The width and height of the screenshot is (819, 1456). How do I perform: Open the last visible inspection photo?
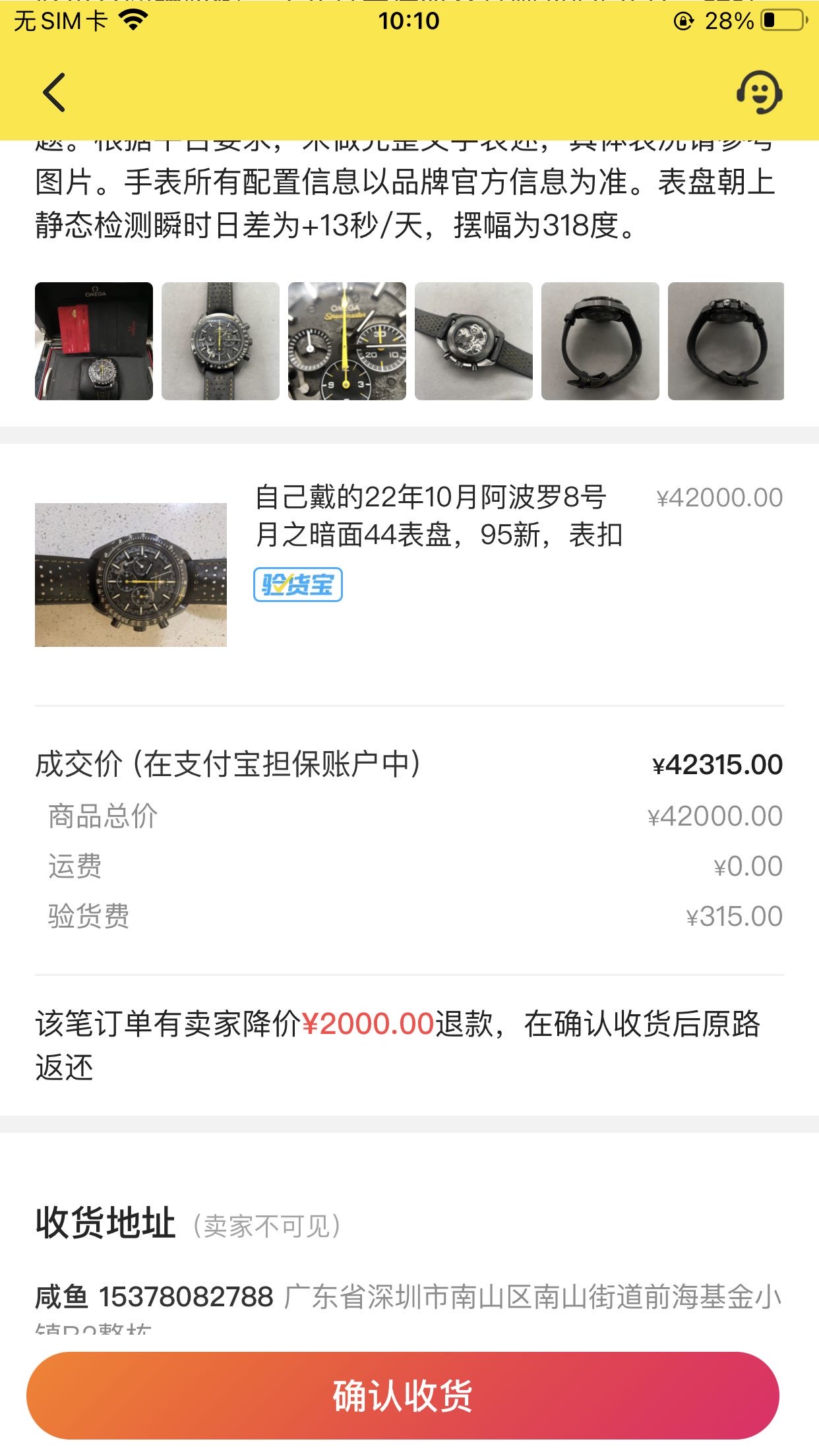click(x=725, y=341)
